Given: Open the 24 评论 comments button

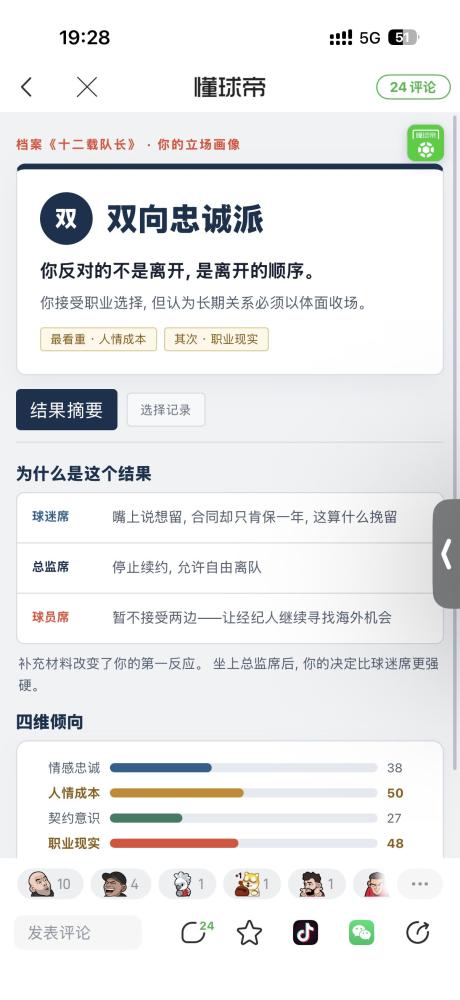Looking at the screenshot, I should tap(413, 87).
